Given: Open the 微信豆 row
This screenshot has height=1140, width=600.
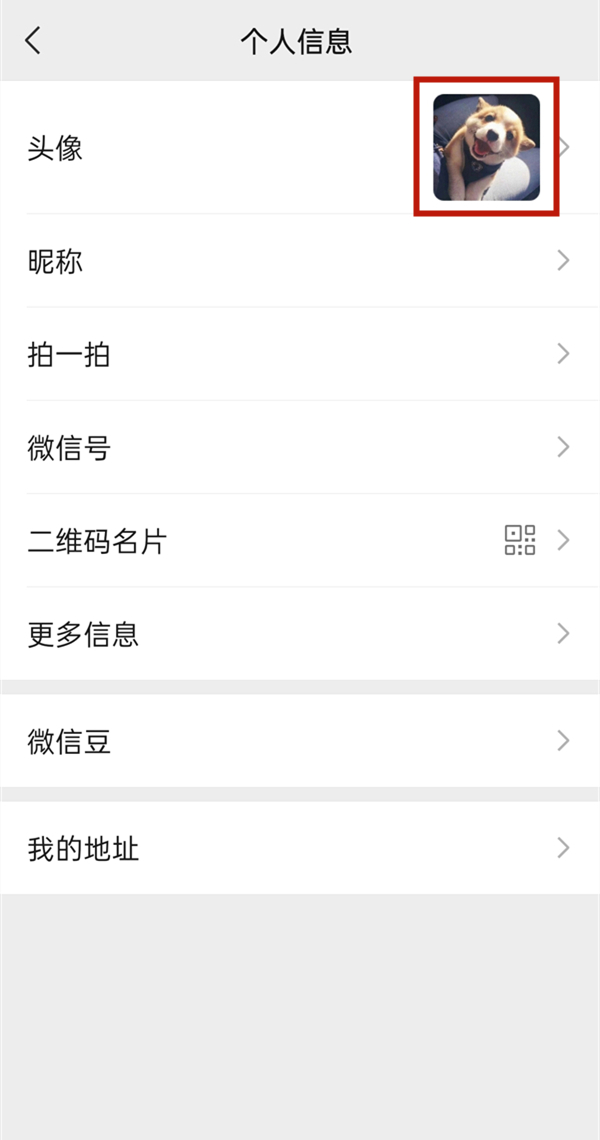Looking at the screenshot, I should (x=300, y=741).
